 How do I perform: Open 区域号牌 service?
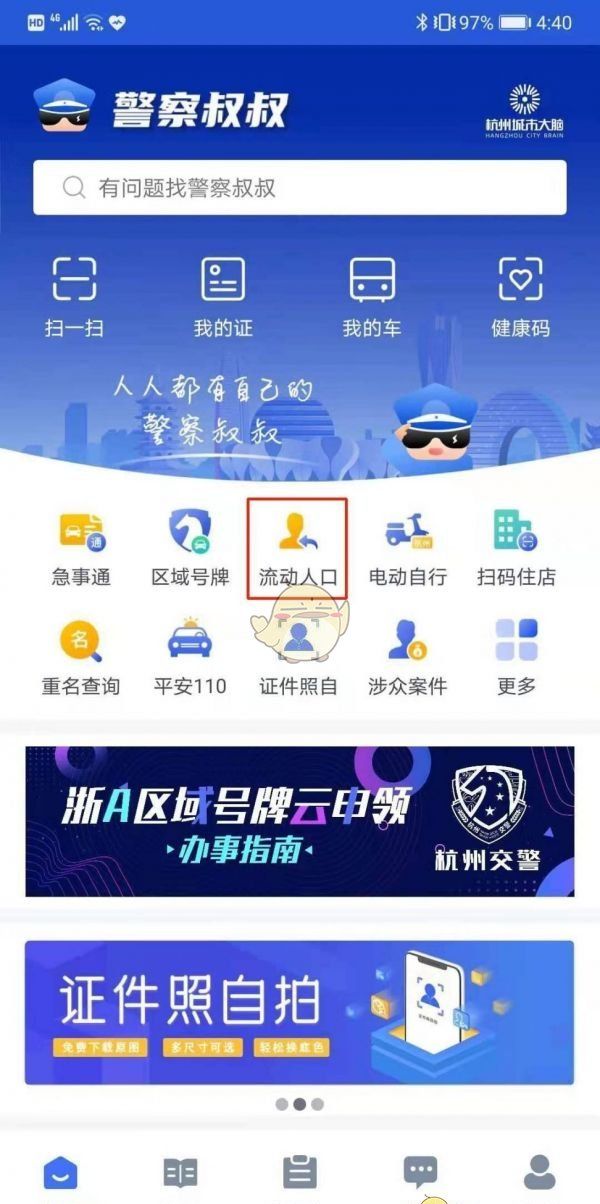[190, 548]
